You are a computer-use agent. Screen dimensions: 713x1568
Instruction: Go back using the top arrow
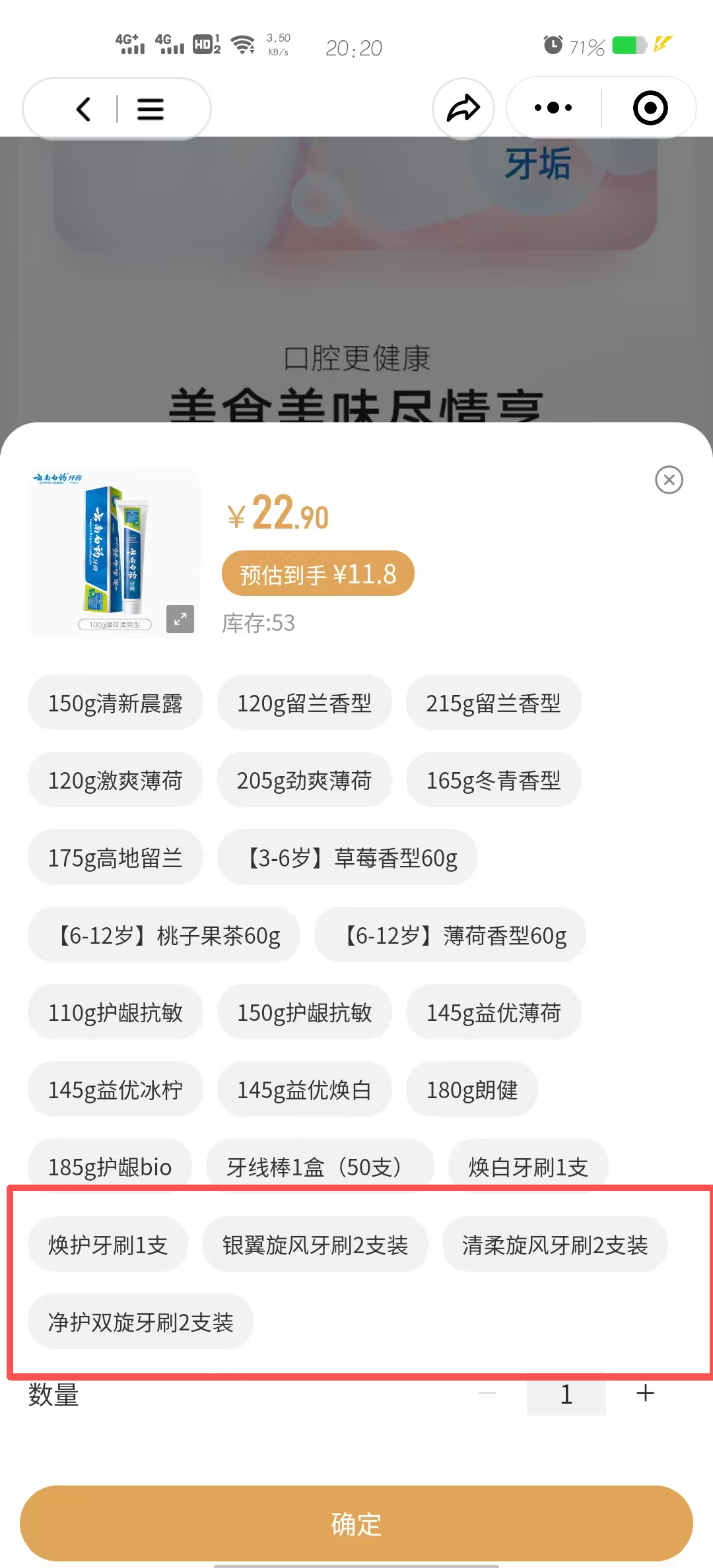84,109
